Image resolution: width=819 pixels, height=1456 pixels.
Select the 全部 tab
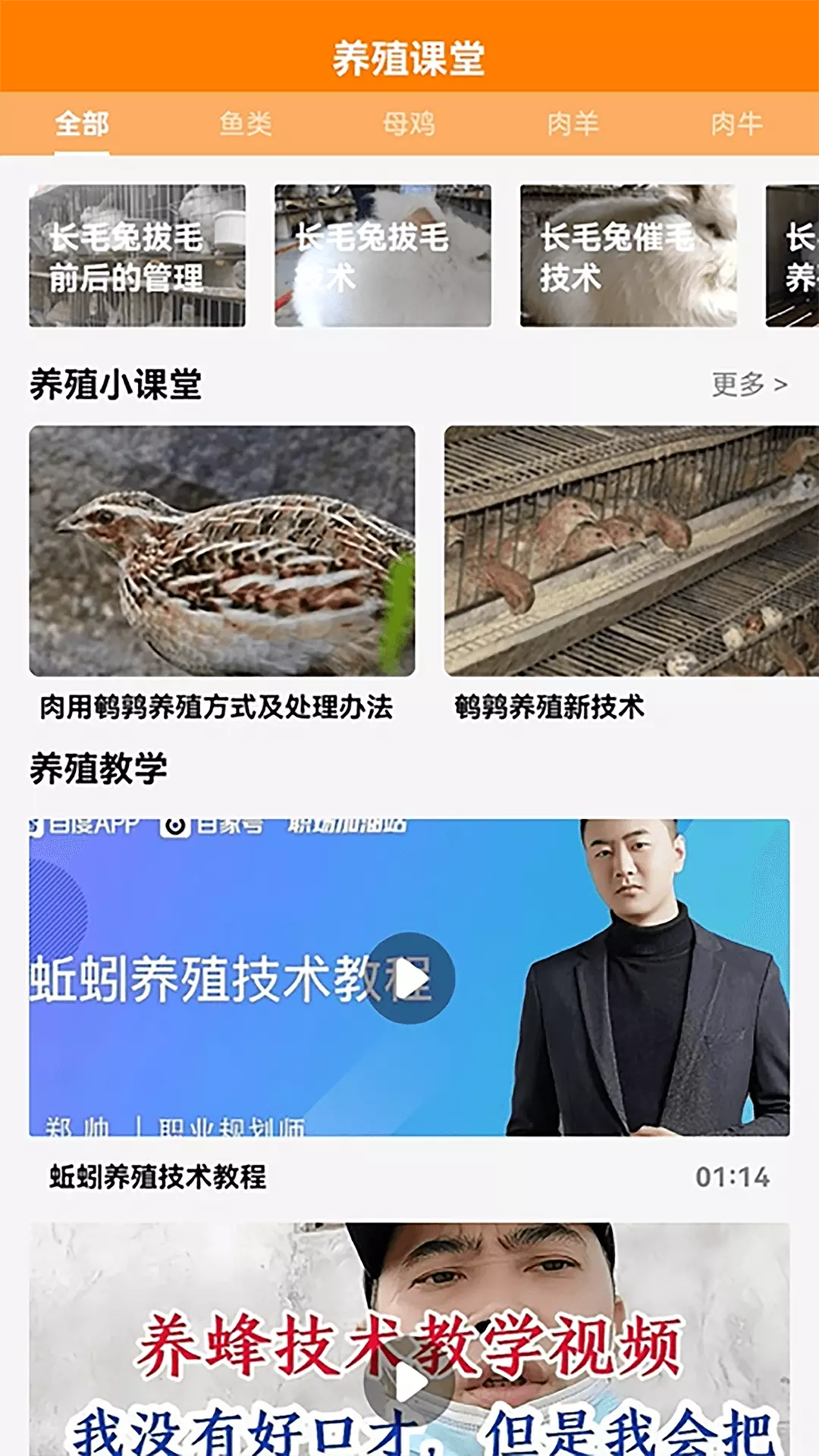[82, 124]
